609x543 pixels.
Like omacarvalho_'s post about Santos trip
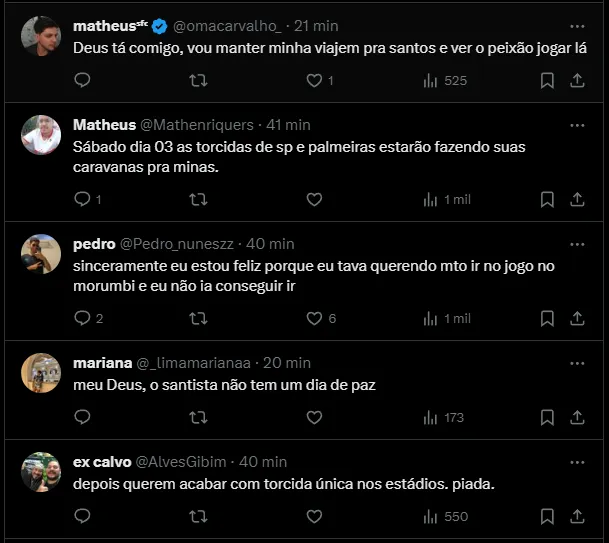[314, 81]
